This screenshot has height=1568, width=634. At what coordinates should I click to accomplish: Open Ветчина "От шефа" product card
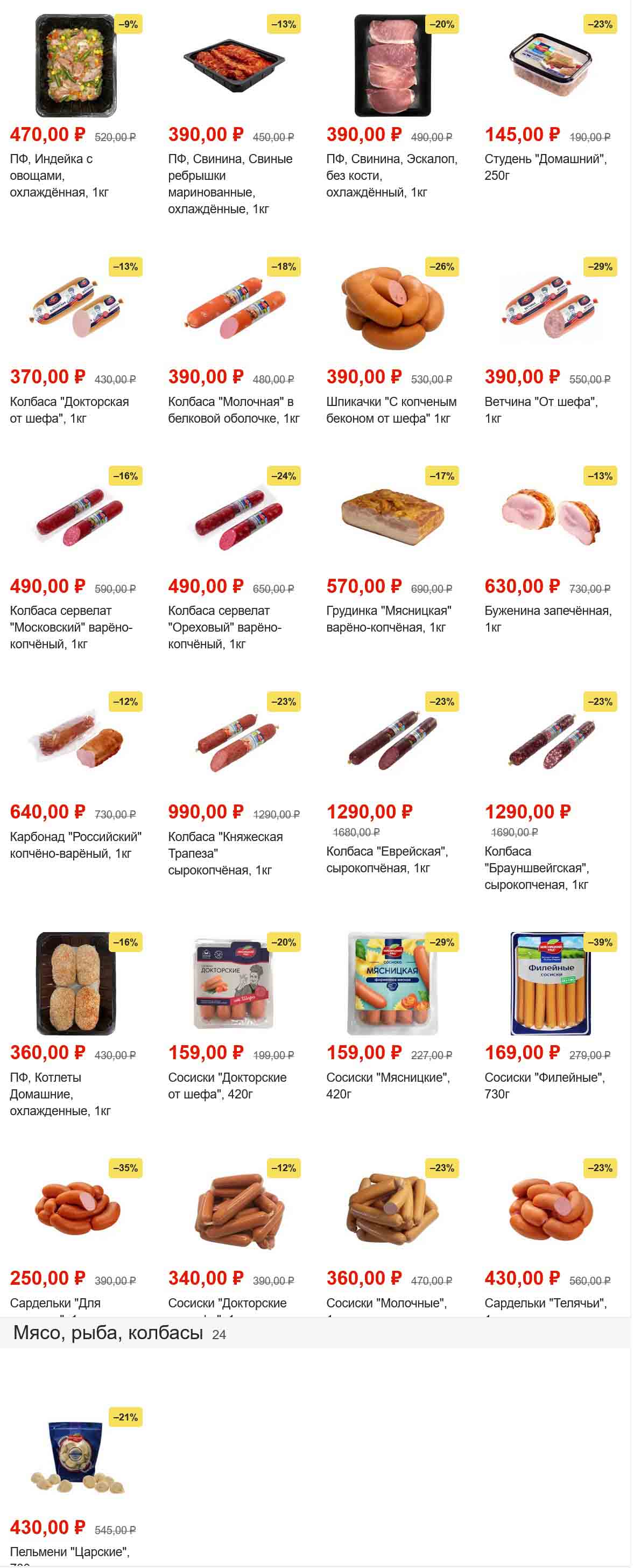click(x=551, y=308)
